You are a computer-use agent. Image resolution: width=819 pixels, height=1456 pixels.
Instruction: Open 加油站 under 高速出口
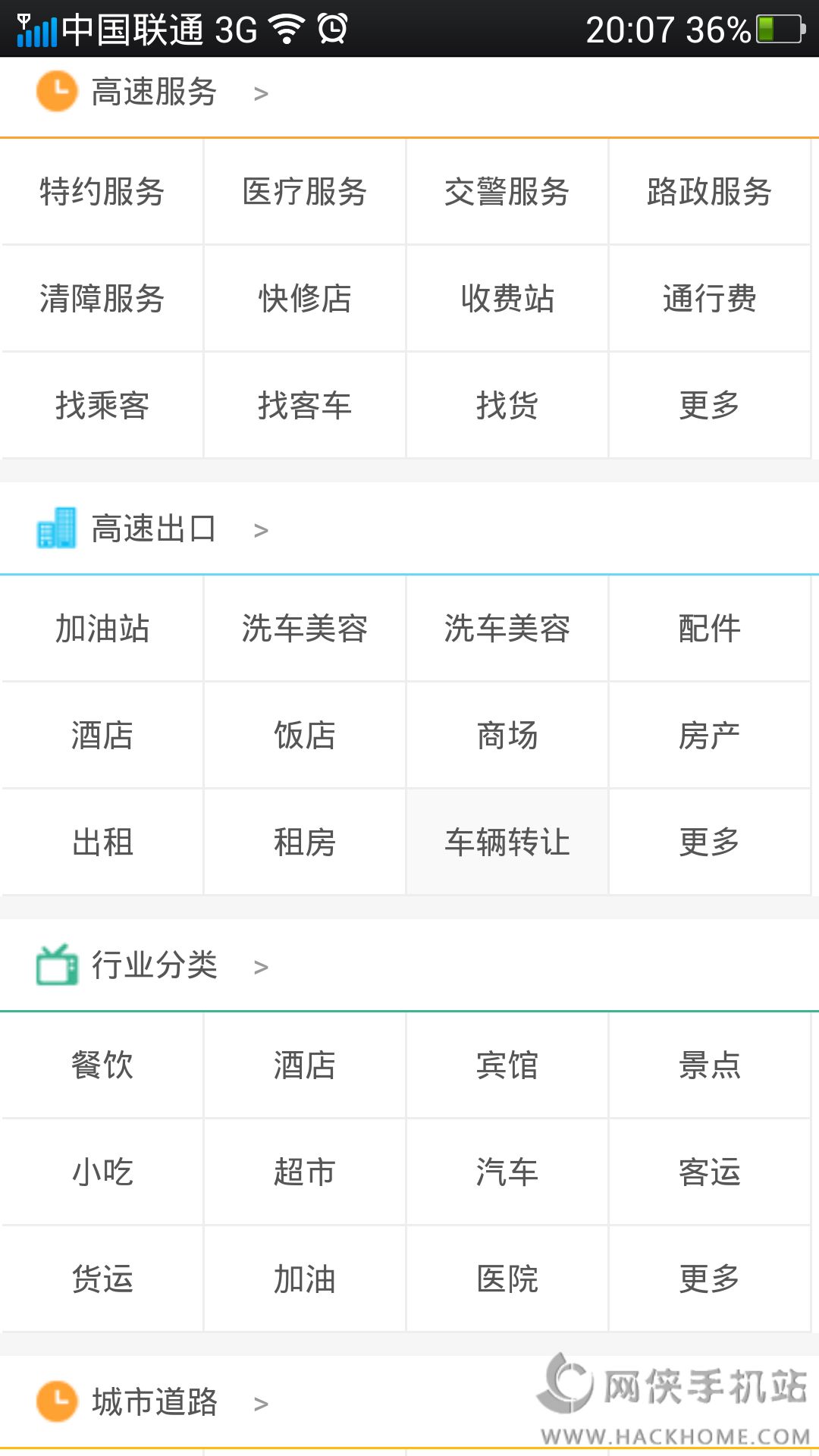(102, 629)
